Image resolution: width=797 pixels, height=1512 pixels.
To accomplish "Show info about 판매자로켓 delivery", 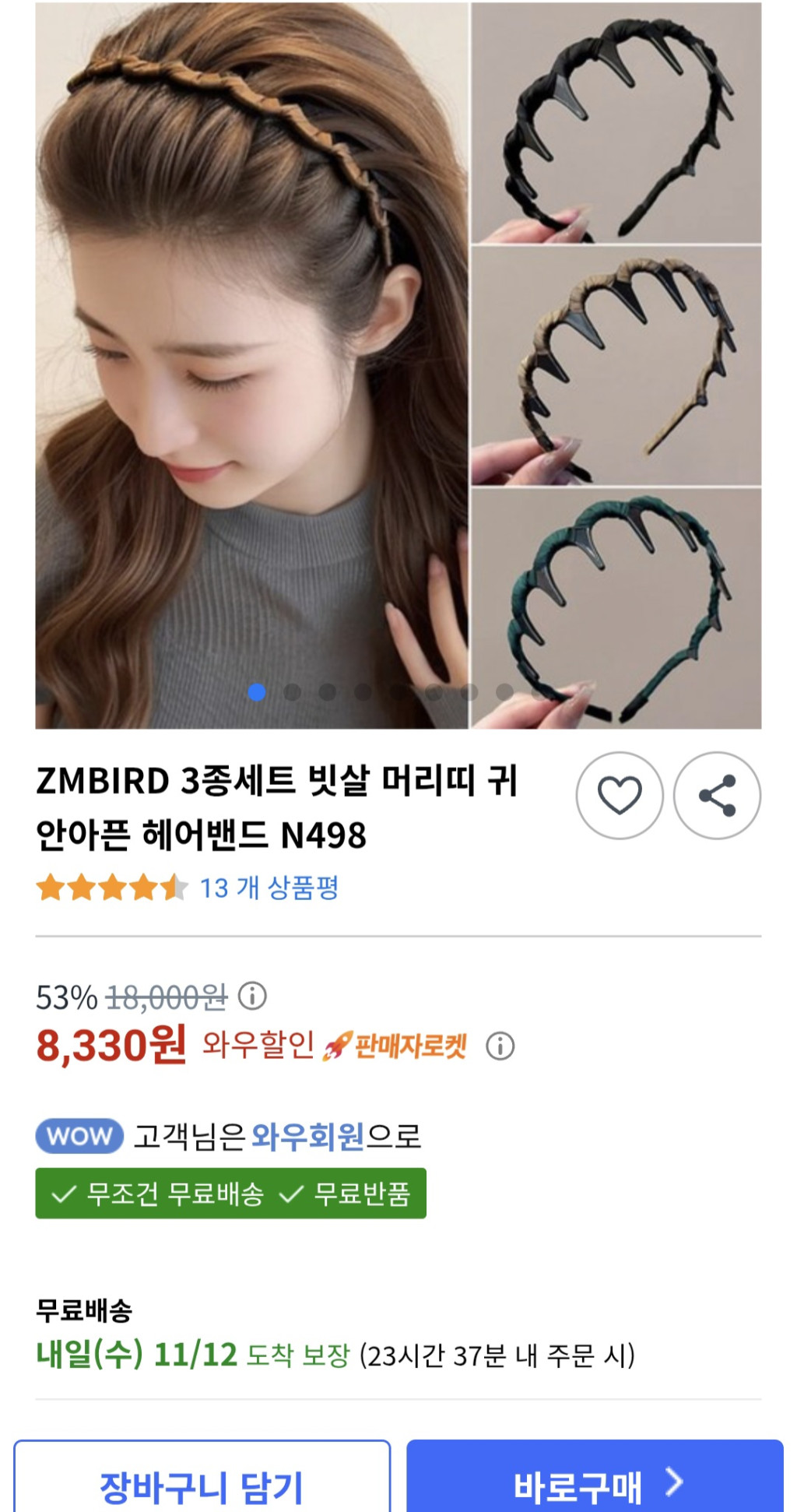I will click(x=500, y=1046).
